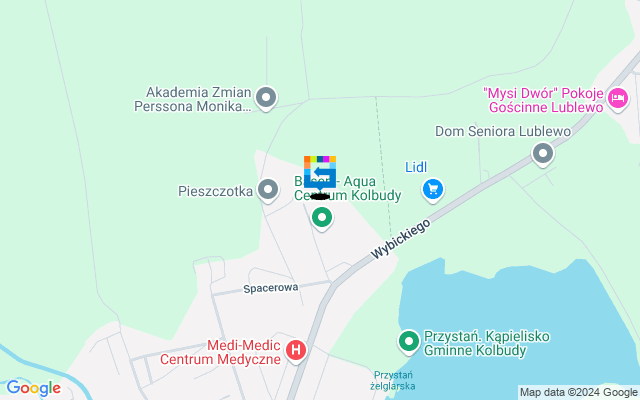Select the Akademia Zmian Perssona Monika pin
The width and height of the screenshot is (640, 400).
click(266, 98)
